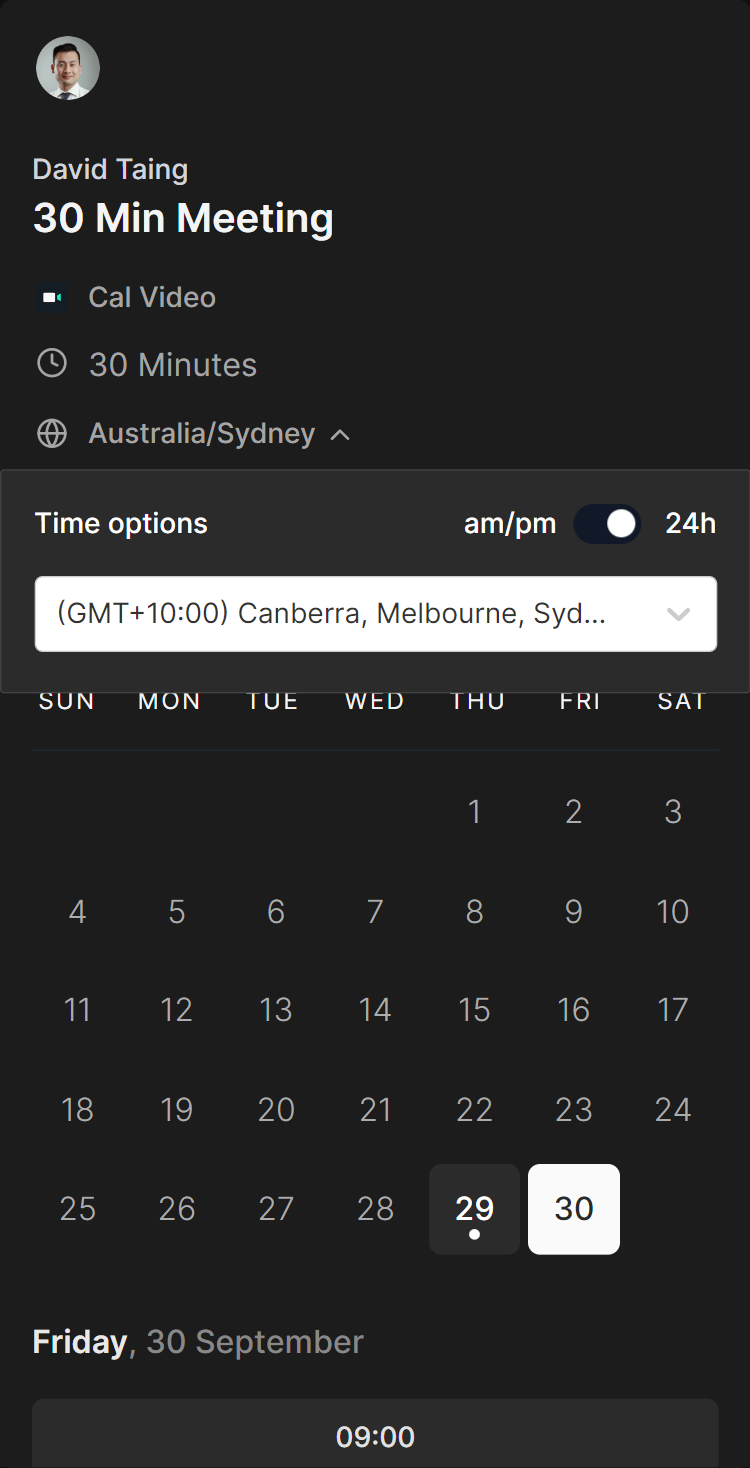
Task: Click the clock icon beside 30 Minutes
Action: (x=51, y=364)
